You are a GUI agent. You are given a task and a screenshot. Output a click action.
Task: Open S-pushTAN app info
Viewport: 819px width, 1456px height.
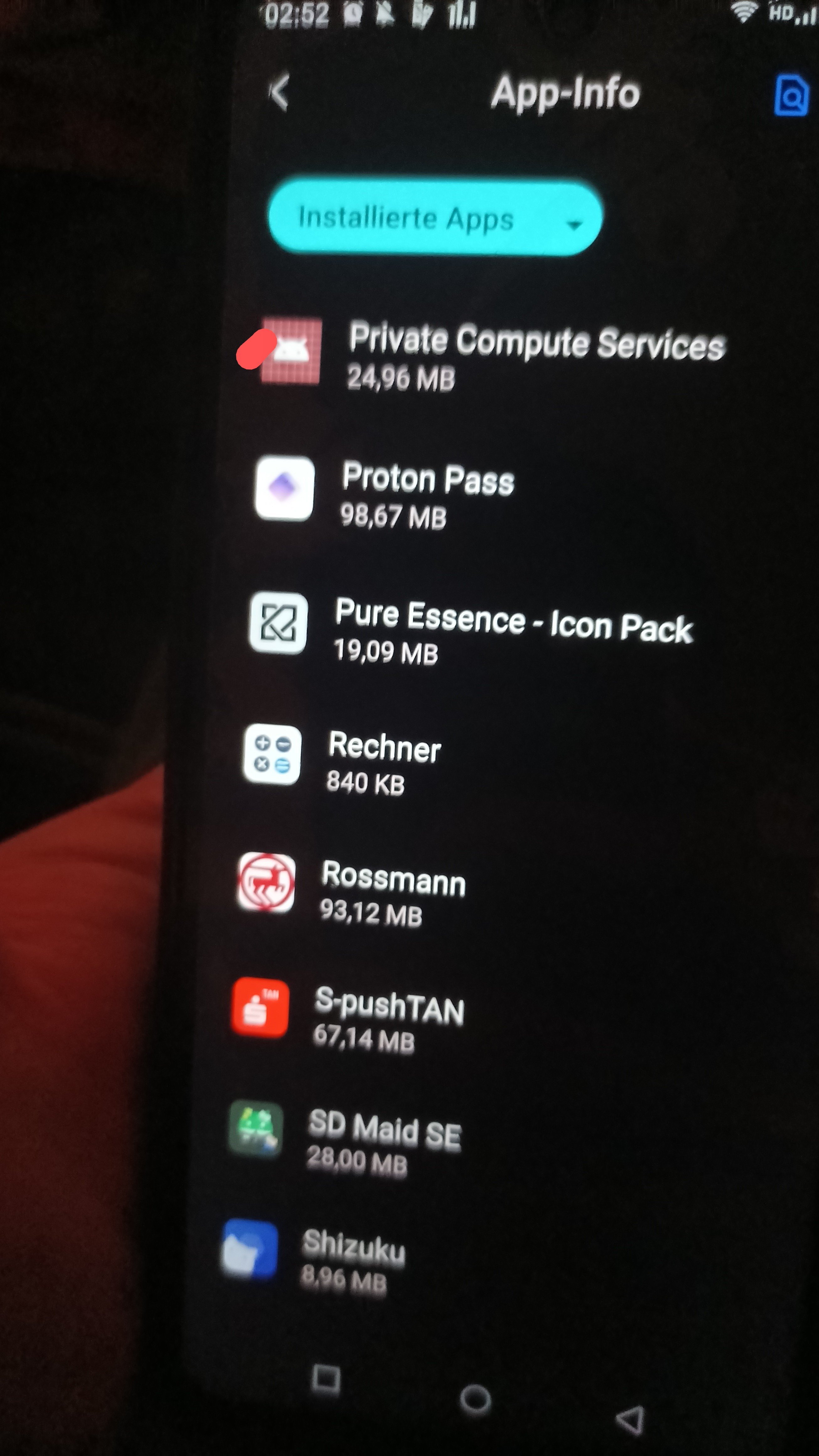pyautogui.click(x=388, y=1018)
